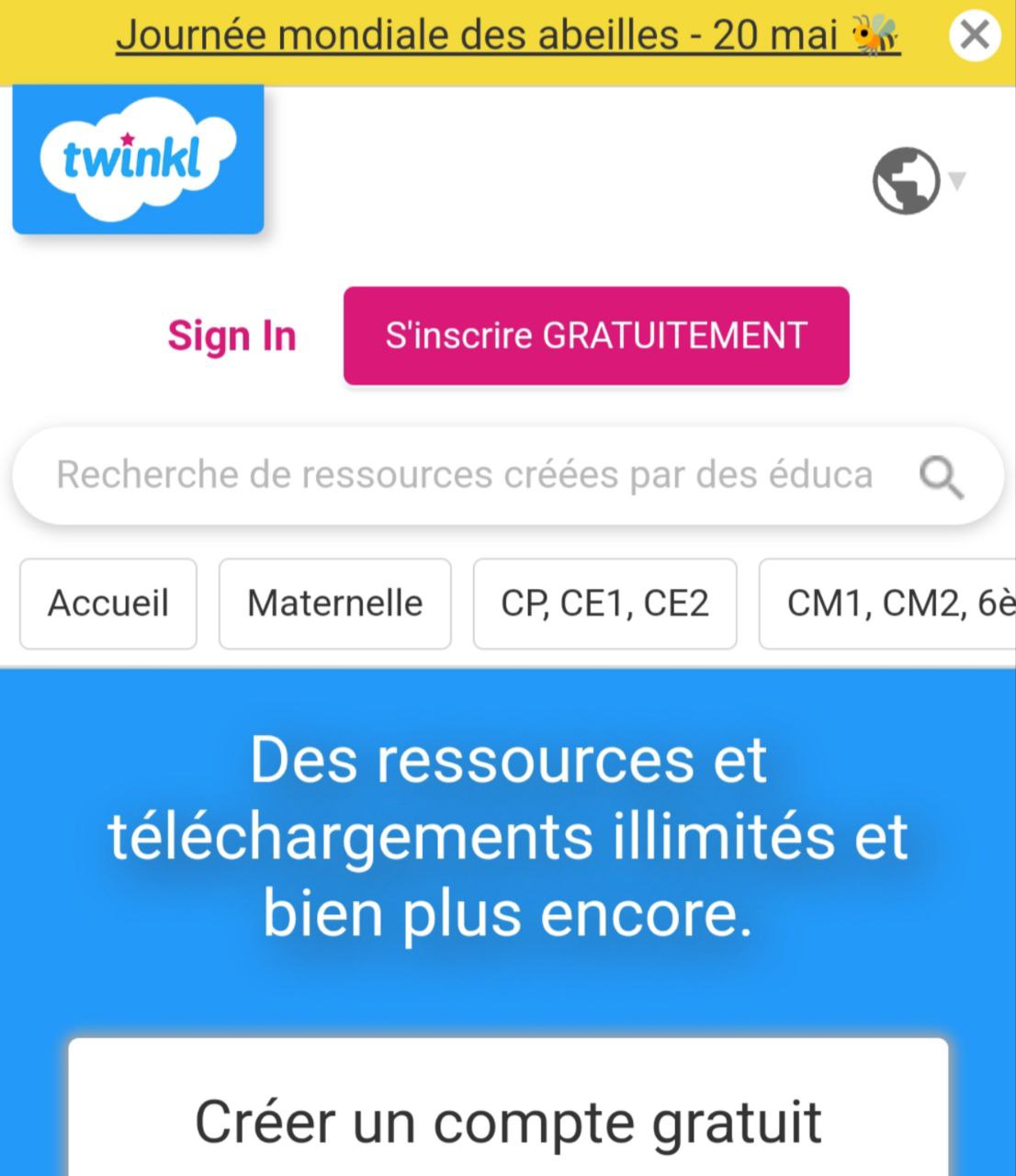This screenshot has height=1176, width=1016.
Task: Tap the magnifying glass search icon
Action: coord(941,477)
